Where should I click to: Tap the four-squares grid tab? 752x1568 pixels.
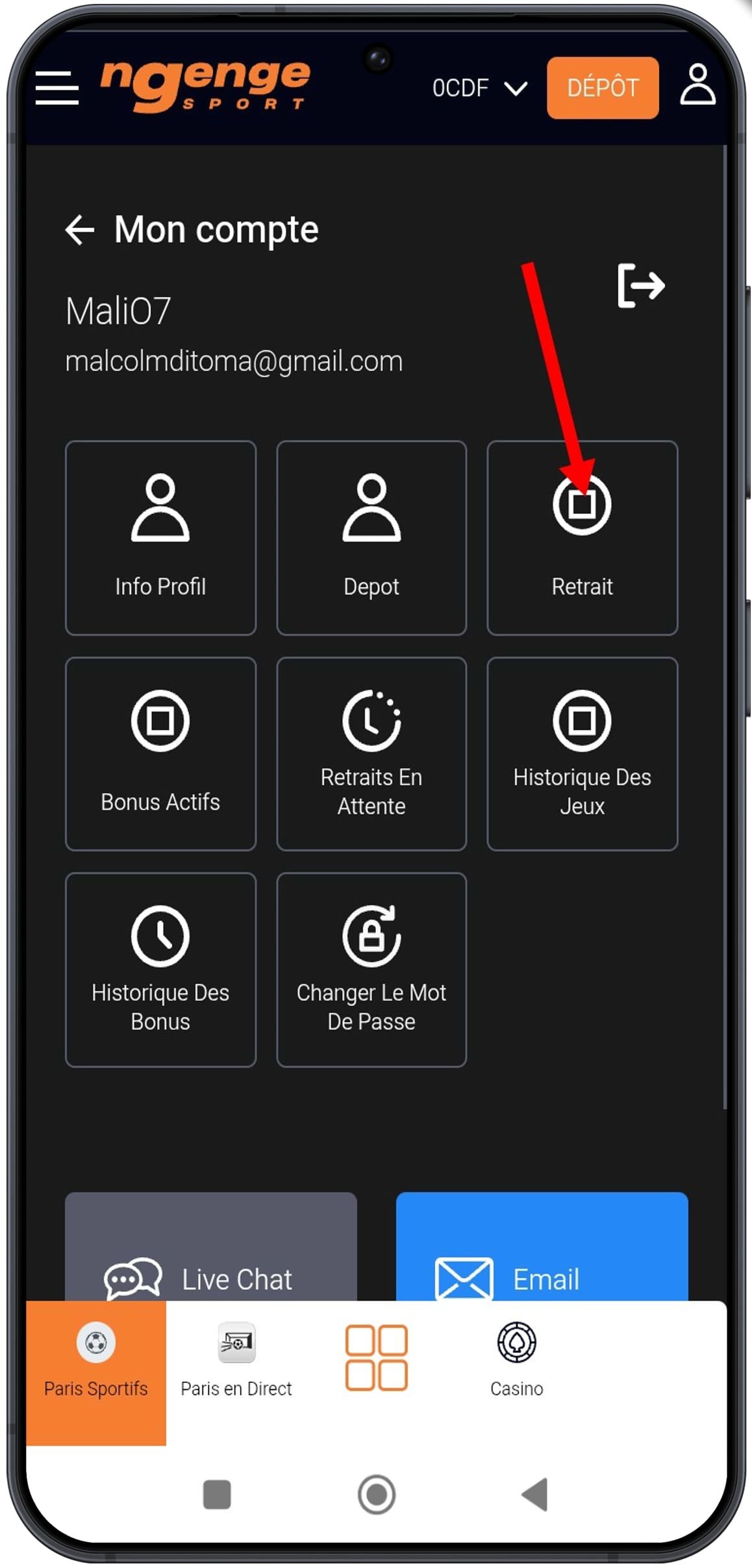coord(377,1358)
